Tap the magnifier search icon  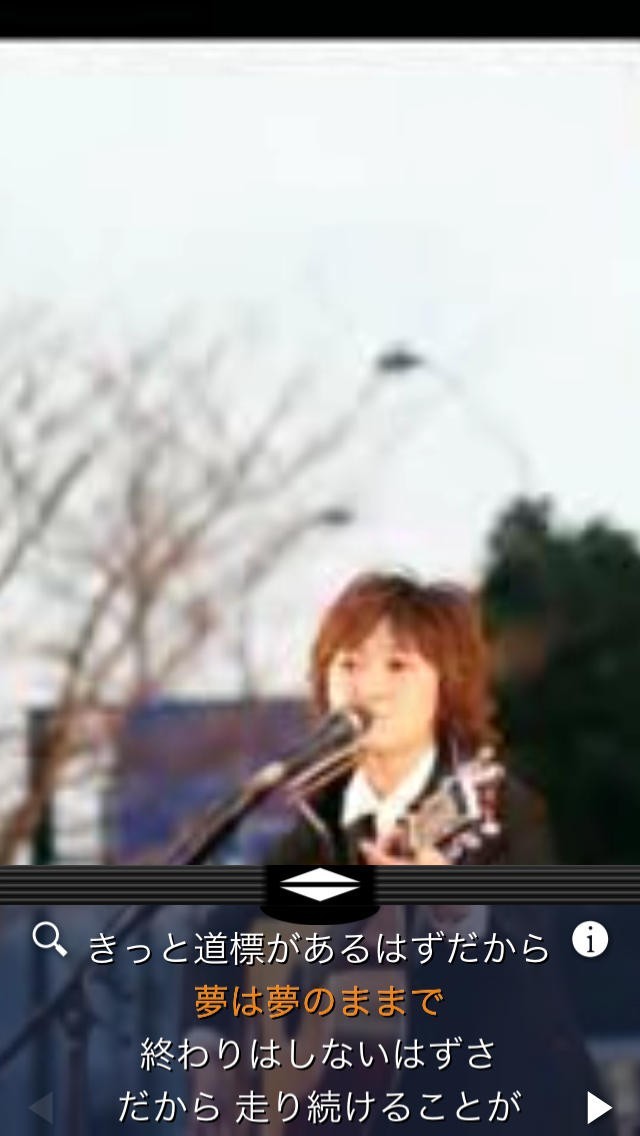49,940
